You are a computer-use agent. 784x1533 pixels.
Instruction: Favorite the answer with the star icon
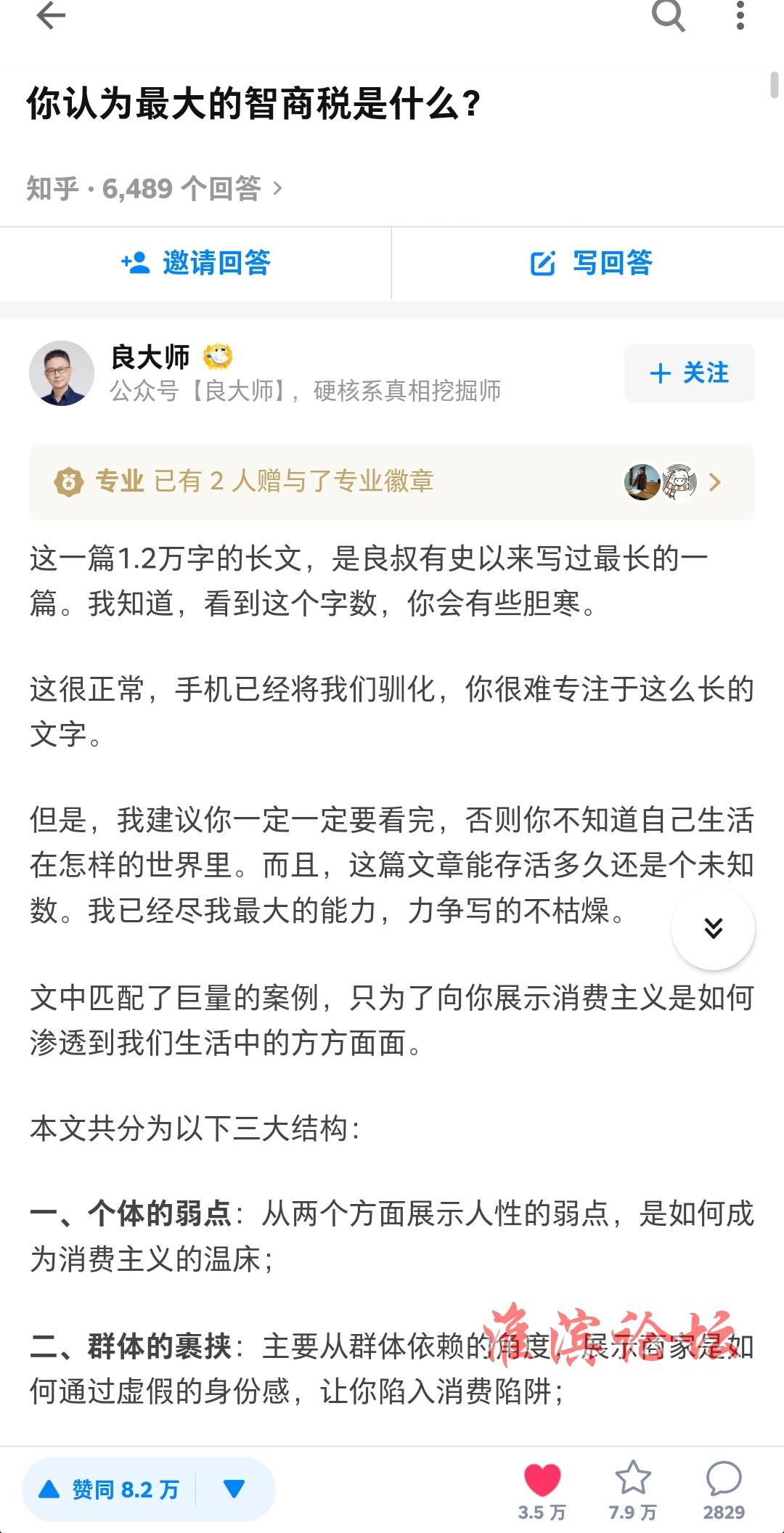(633, 1491)
